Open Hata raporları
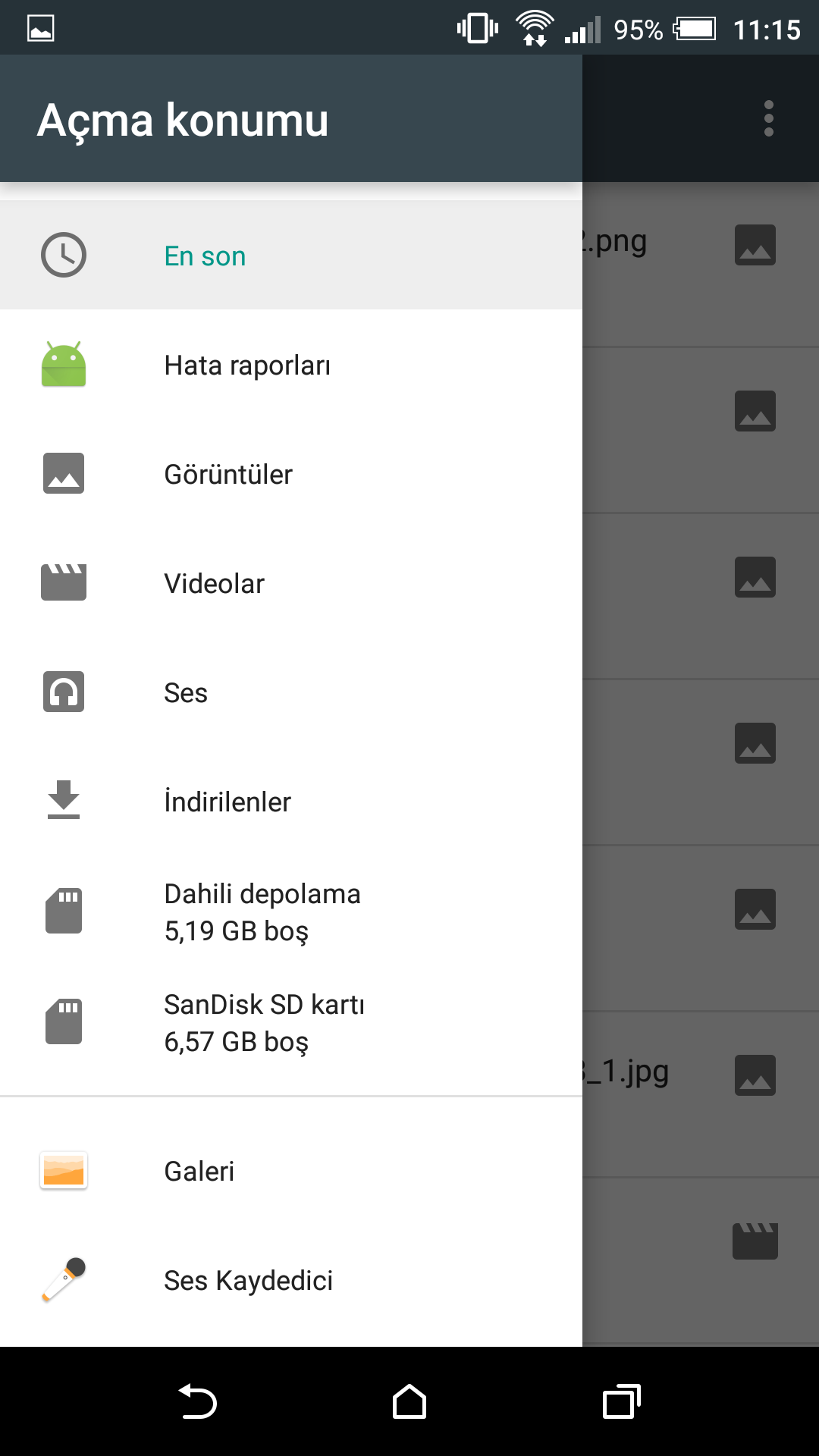This screenshot has height=1456, width=819. pyautogui.click(x=291, y=365)
